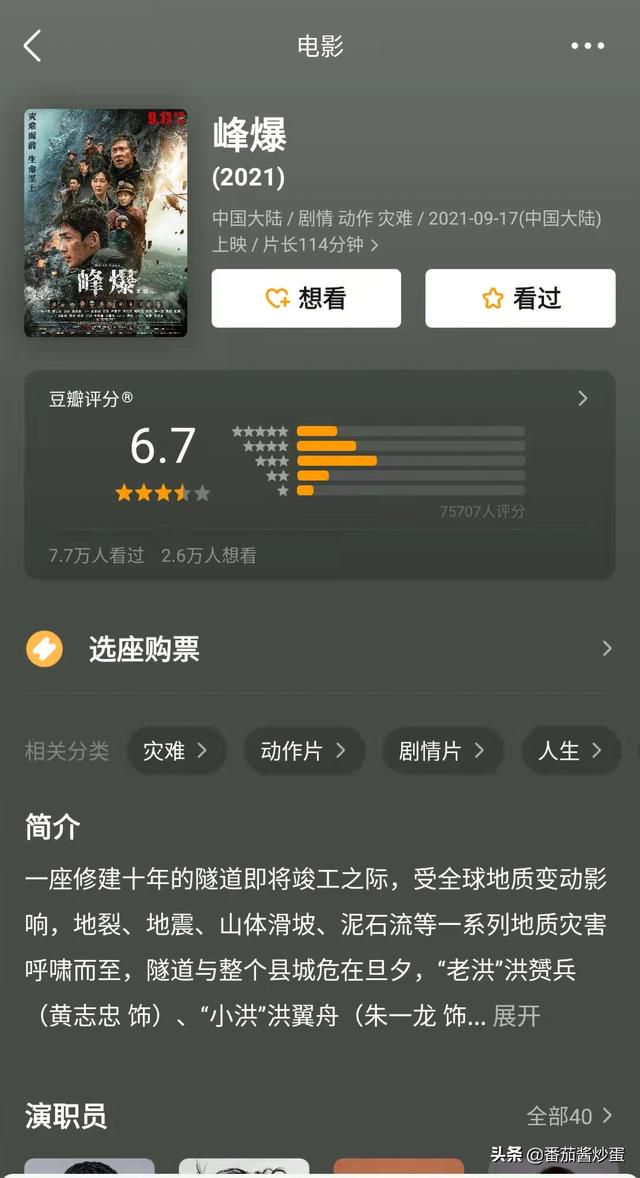Select the 动作片 category chip
This screenshot has width=640, height=1178.
click(x=302, y=750)
